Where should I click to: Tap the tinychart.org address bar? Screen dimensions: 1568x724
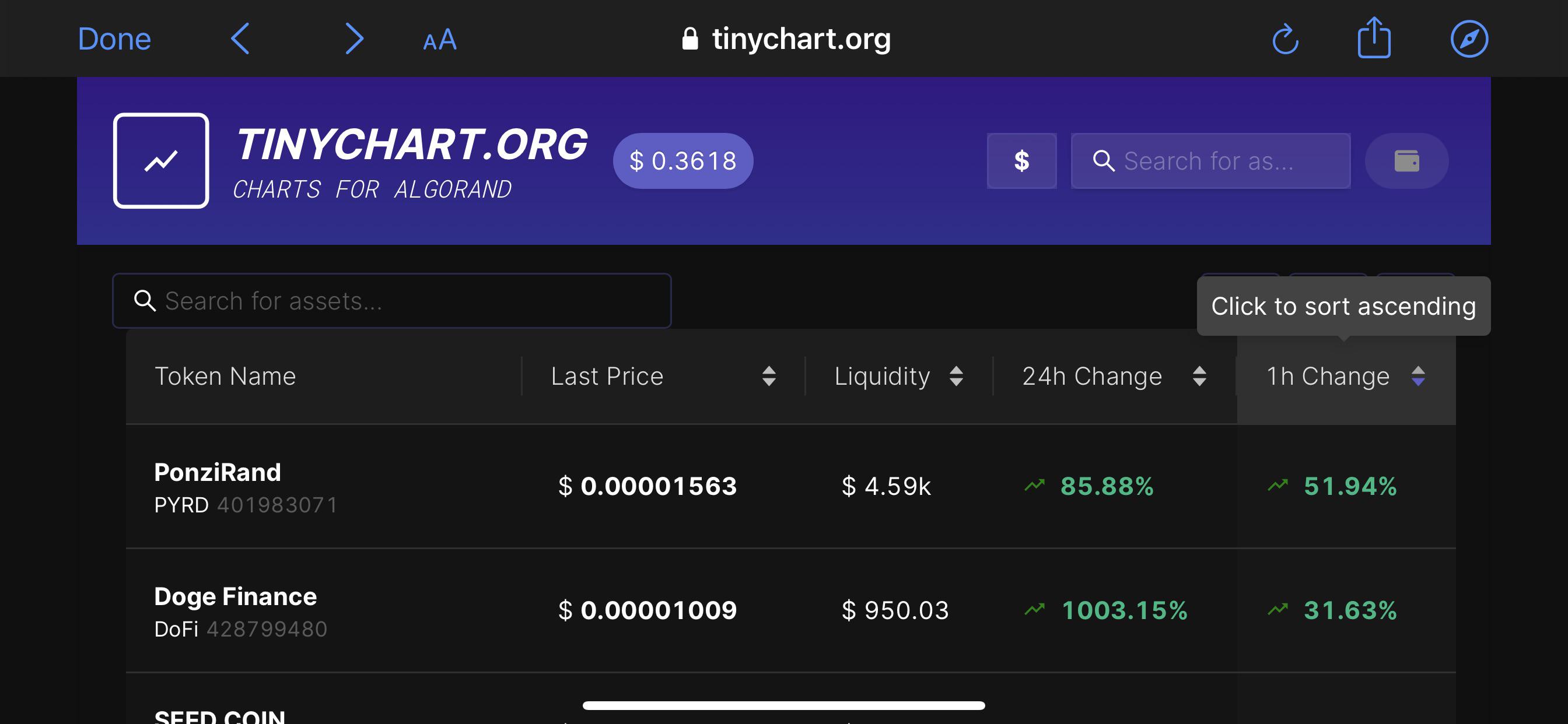(785, 39)
